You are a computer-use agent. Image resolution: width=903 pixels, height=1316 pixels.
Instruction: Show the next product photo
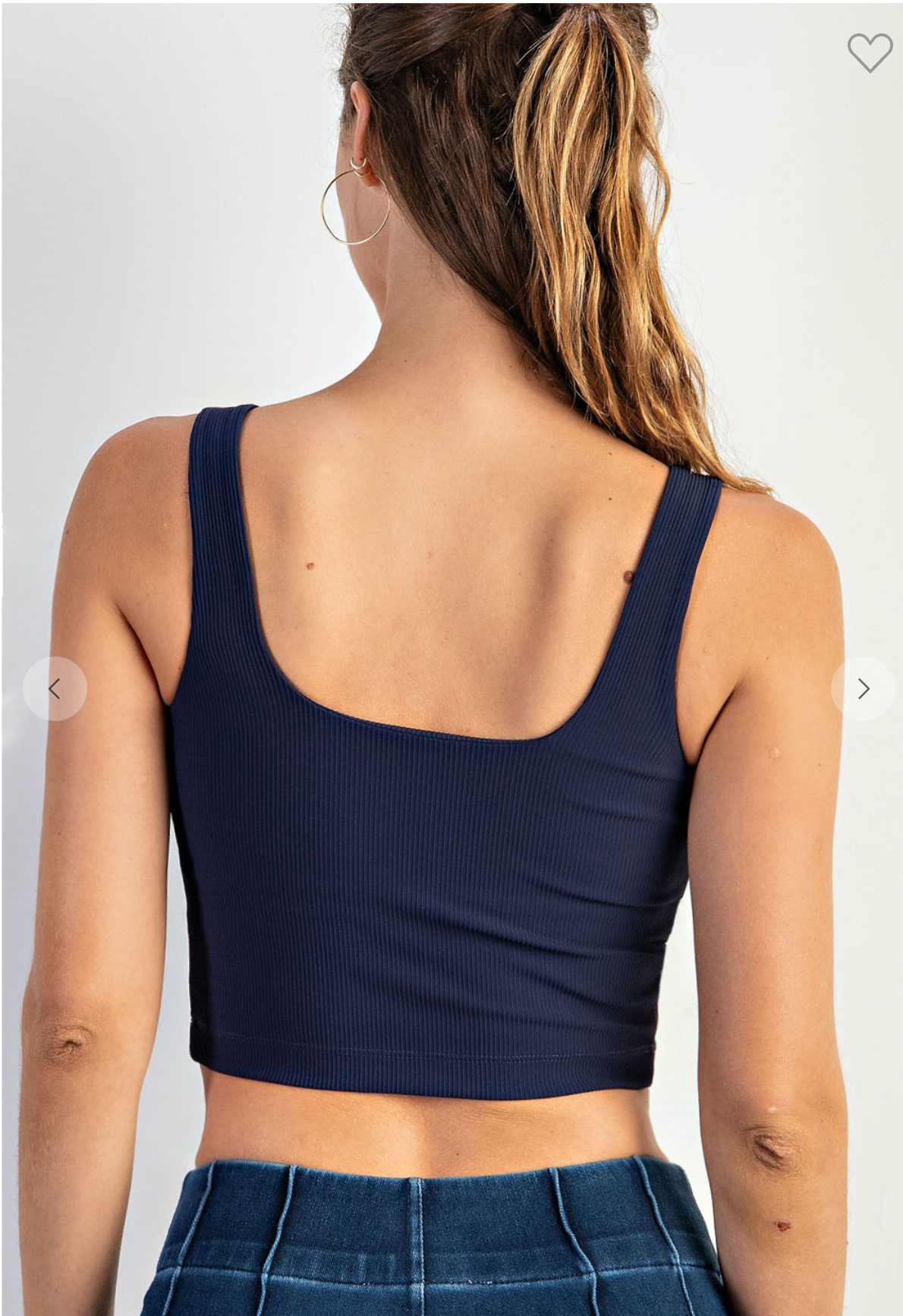pos(863,688)
